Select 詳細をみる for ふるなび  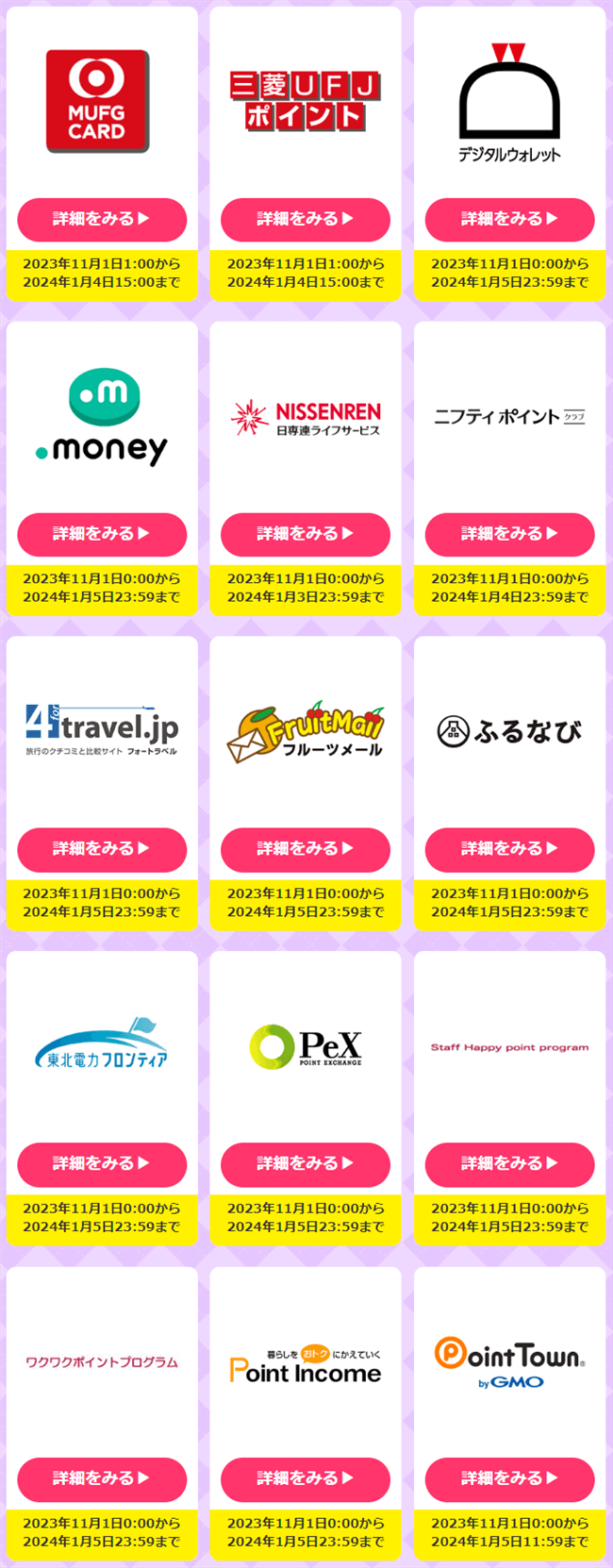(x=509, y=849)
